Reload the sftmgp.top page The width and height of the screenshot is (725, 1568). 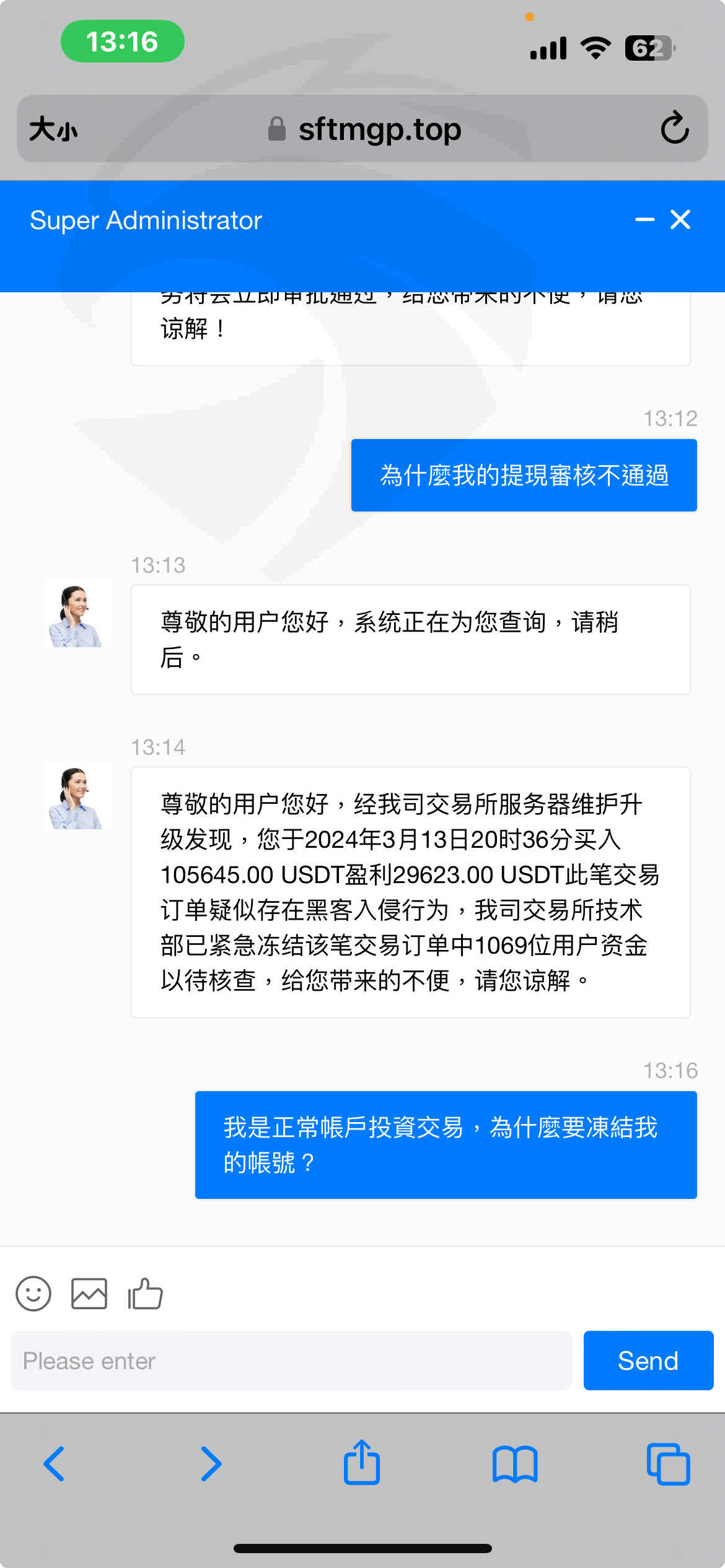tap(675, 128)
